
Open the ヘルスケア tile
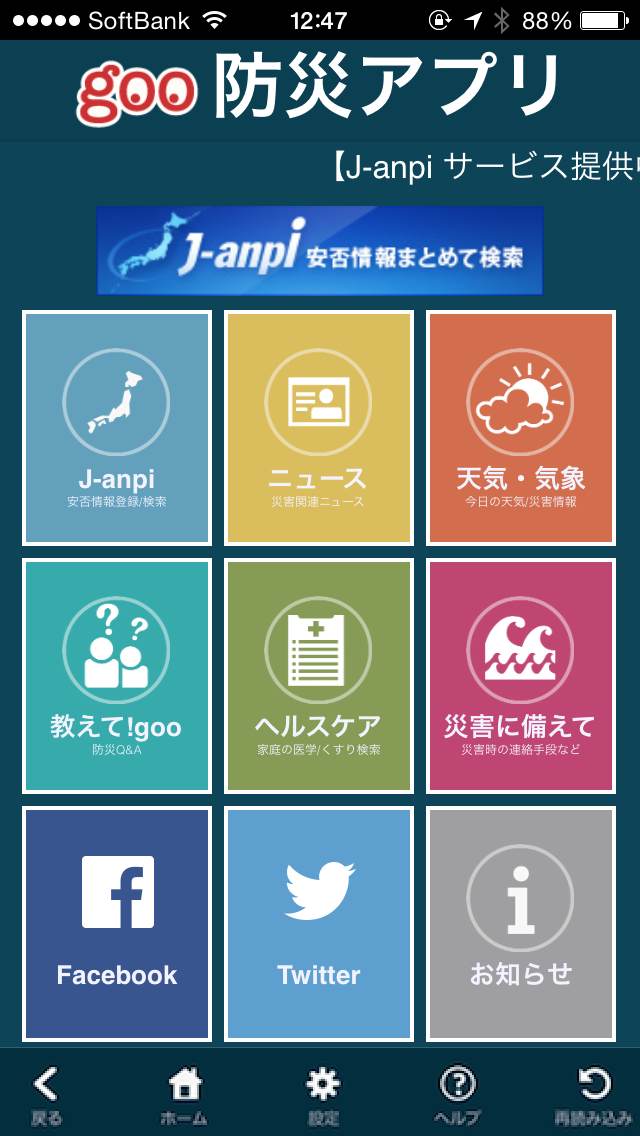pos(319,675)
